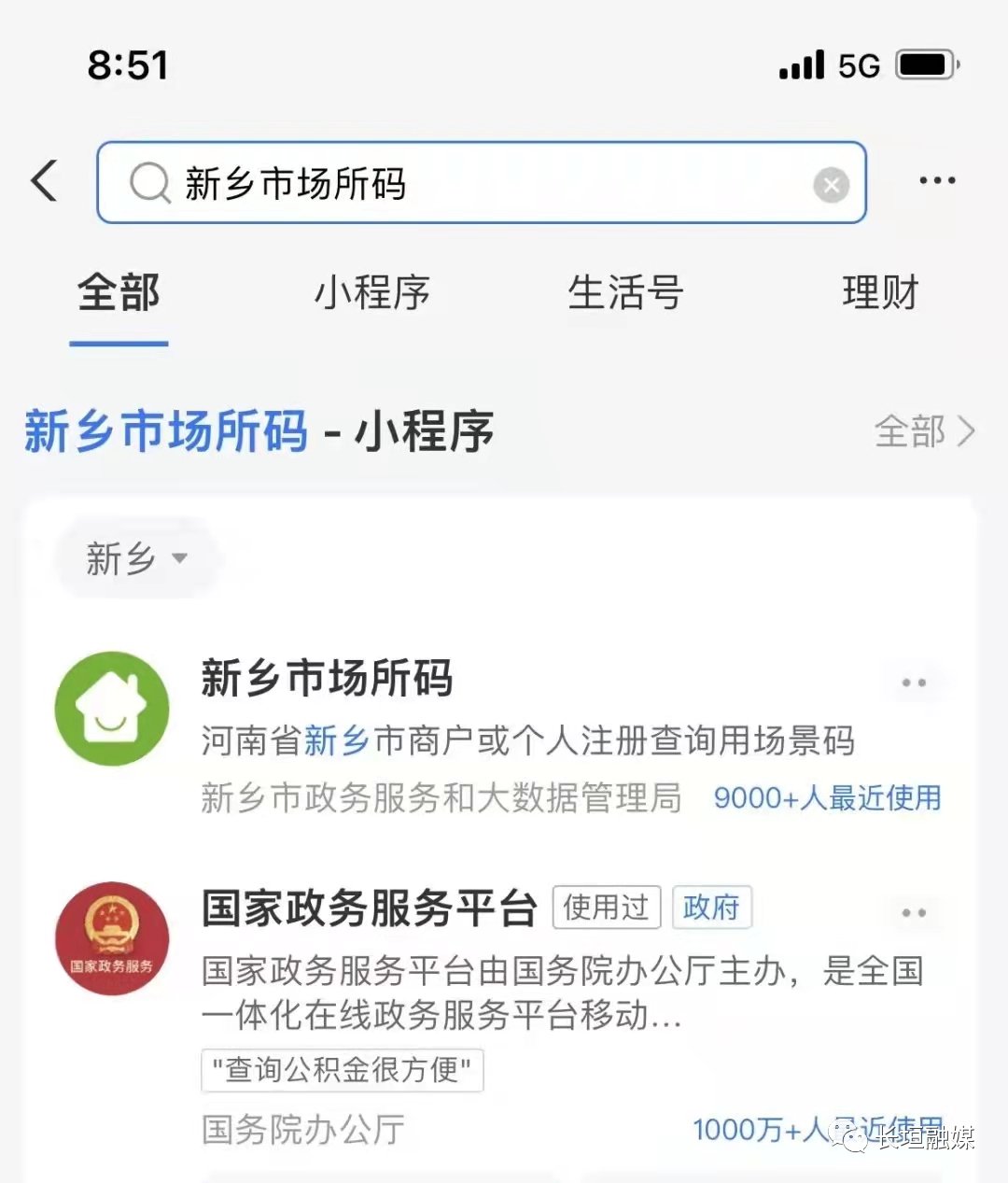Switch to the 生活号 tab

point(625,293)
